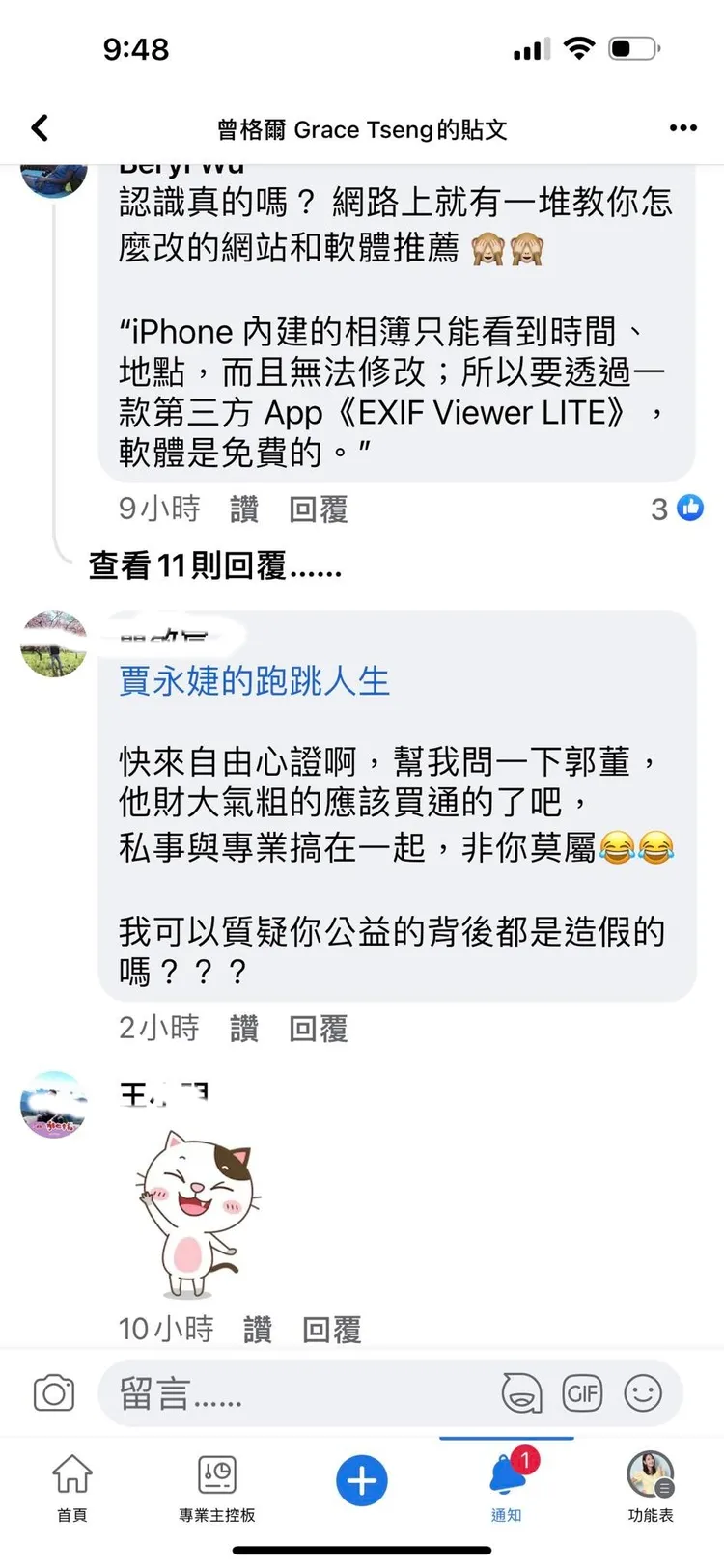Open 賈永婕的跑跳人生 page link
The width and height of the screenshot is (724, 1568).
pyautogui.click(x=254, y=681)
